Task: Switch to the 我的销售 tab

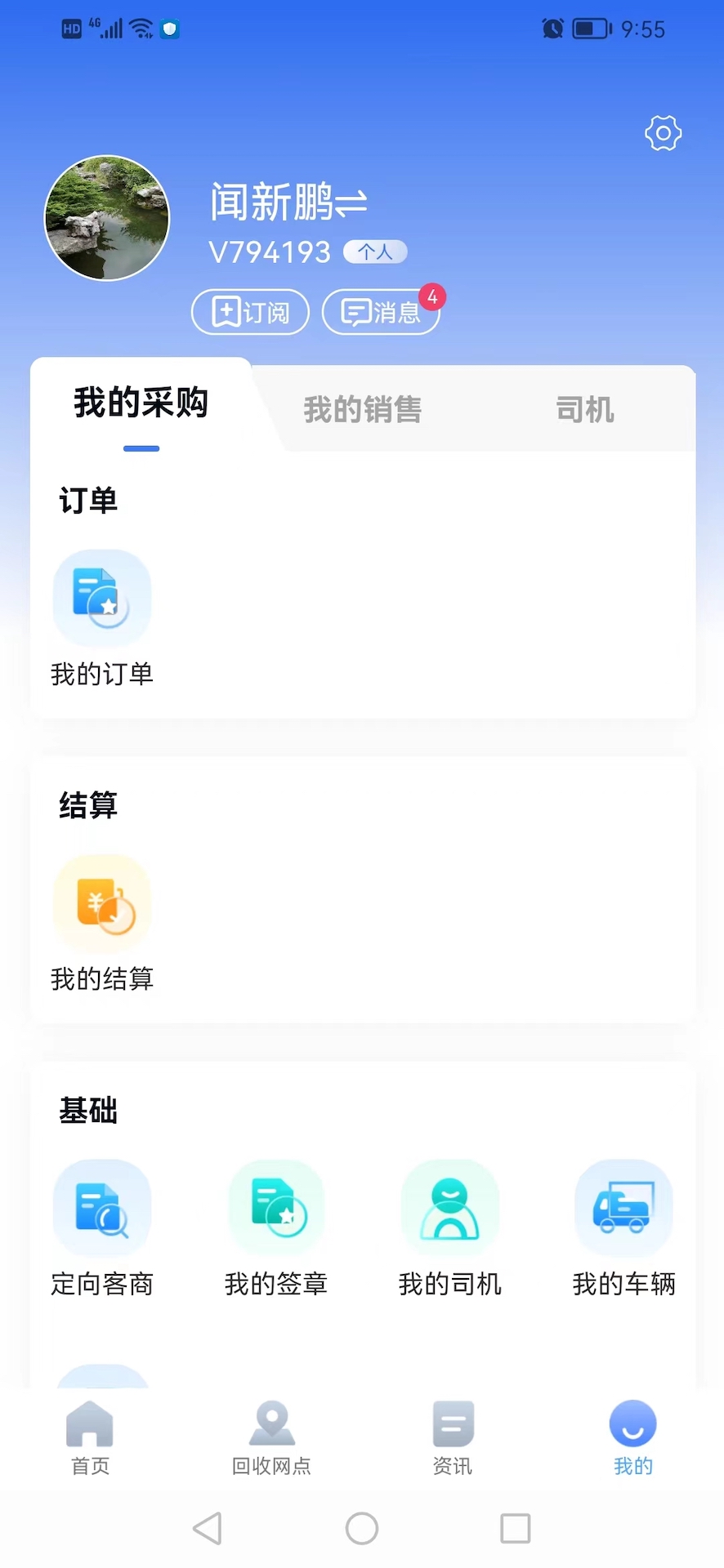Action: [362, 409]
